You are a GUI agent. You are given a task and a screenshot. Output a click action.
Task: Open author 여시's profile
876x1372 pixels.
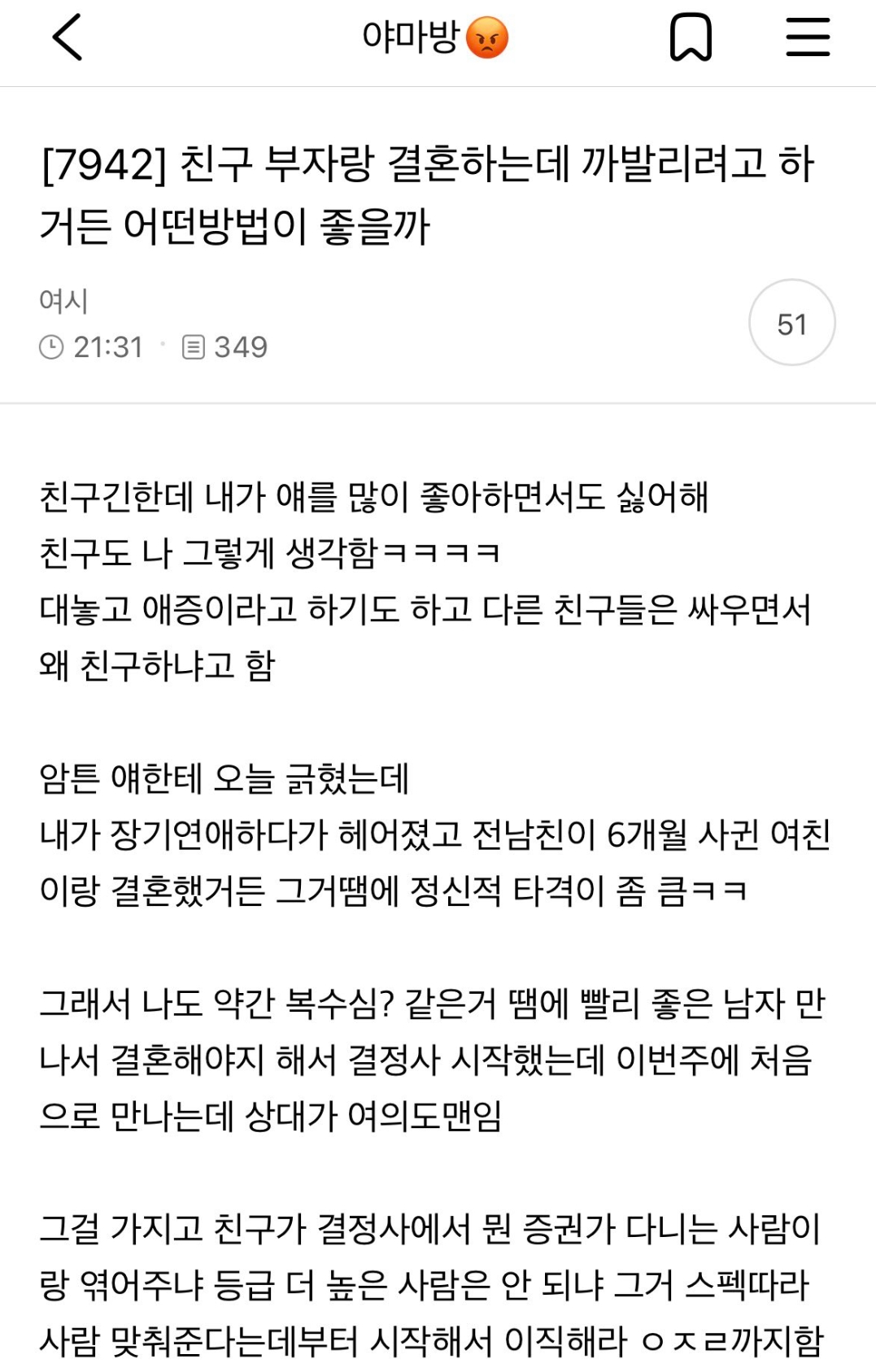63,300
